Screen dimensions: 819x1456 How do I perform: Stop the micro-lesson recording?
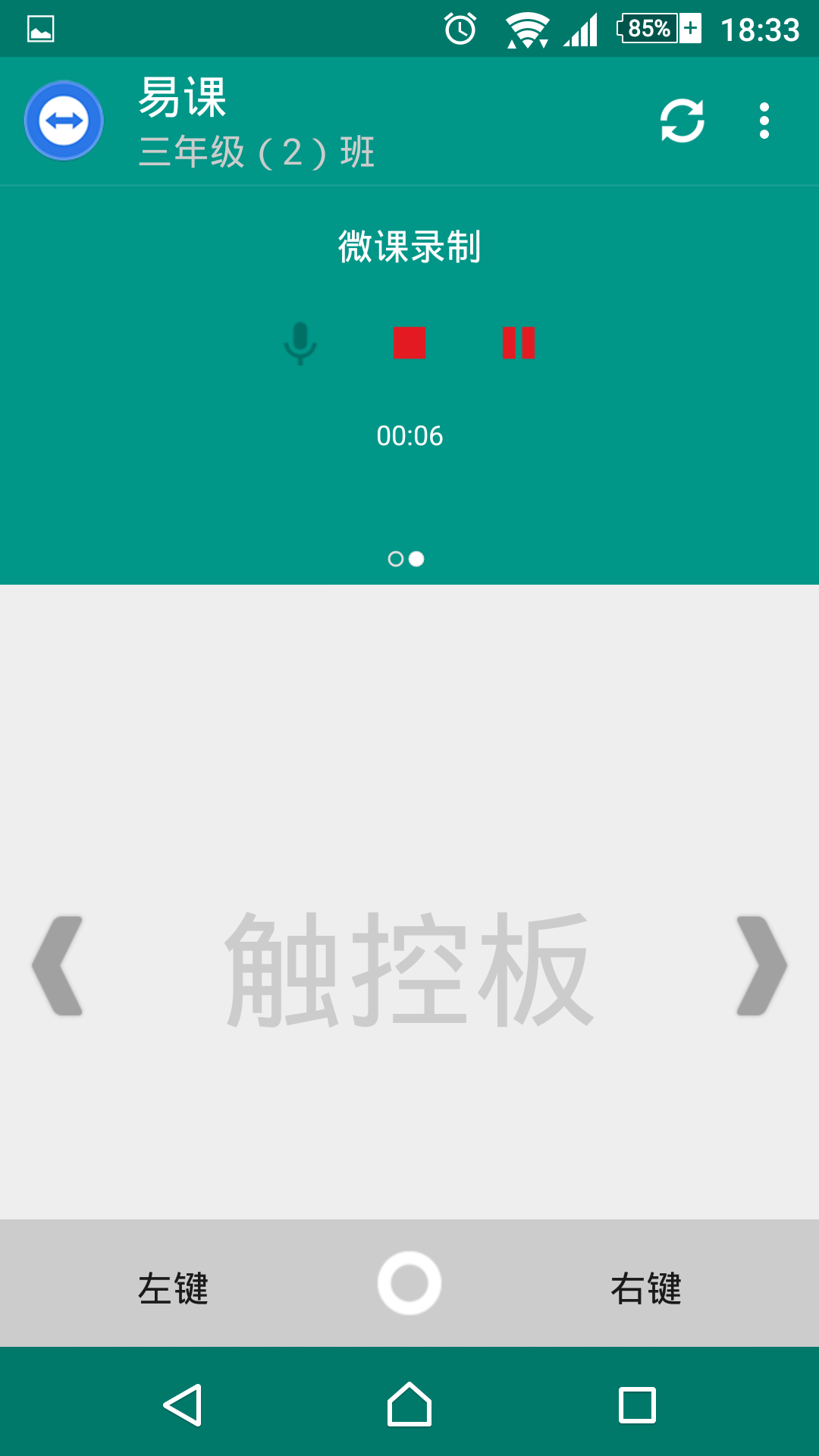coord(409,343)
